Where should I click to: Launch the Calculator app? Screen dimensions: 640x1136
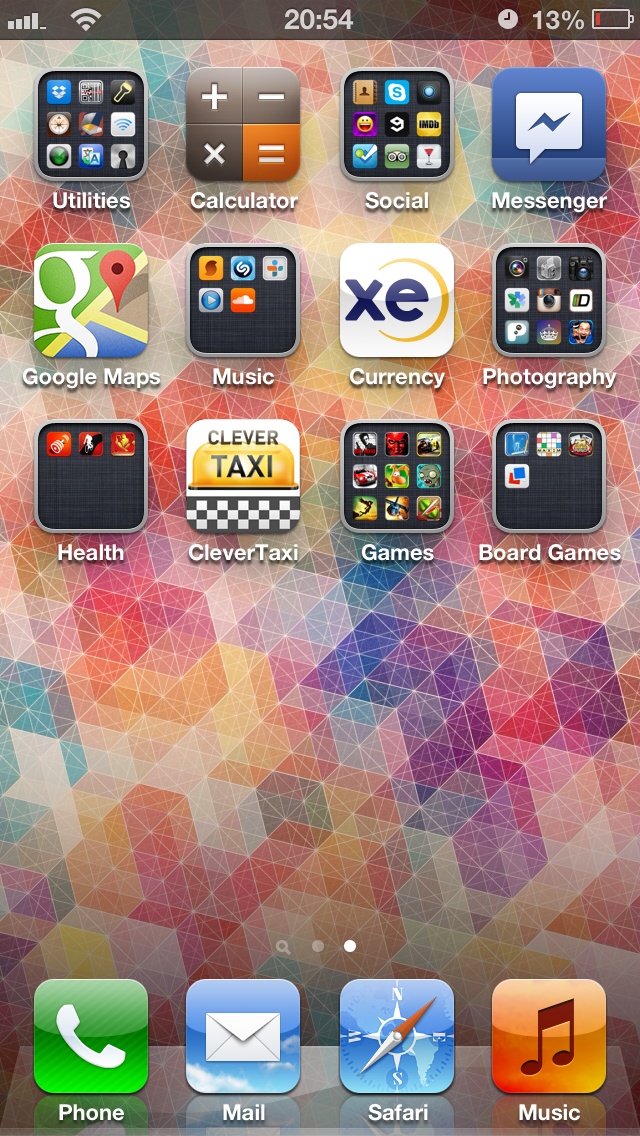pyautogui.click(x=244, y=125)
